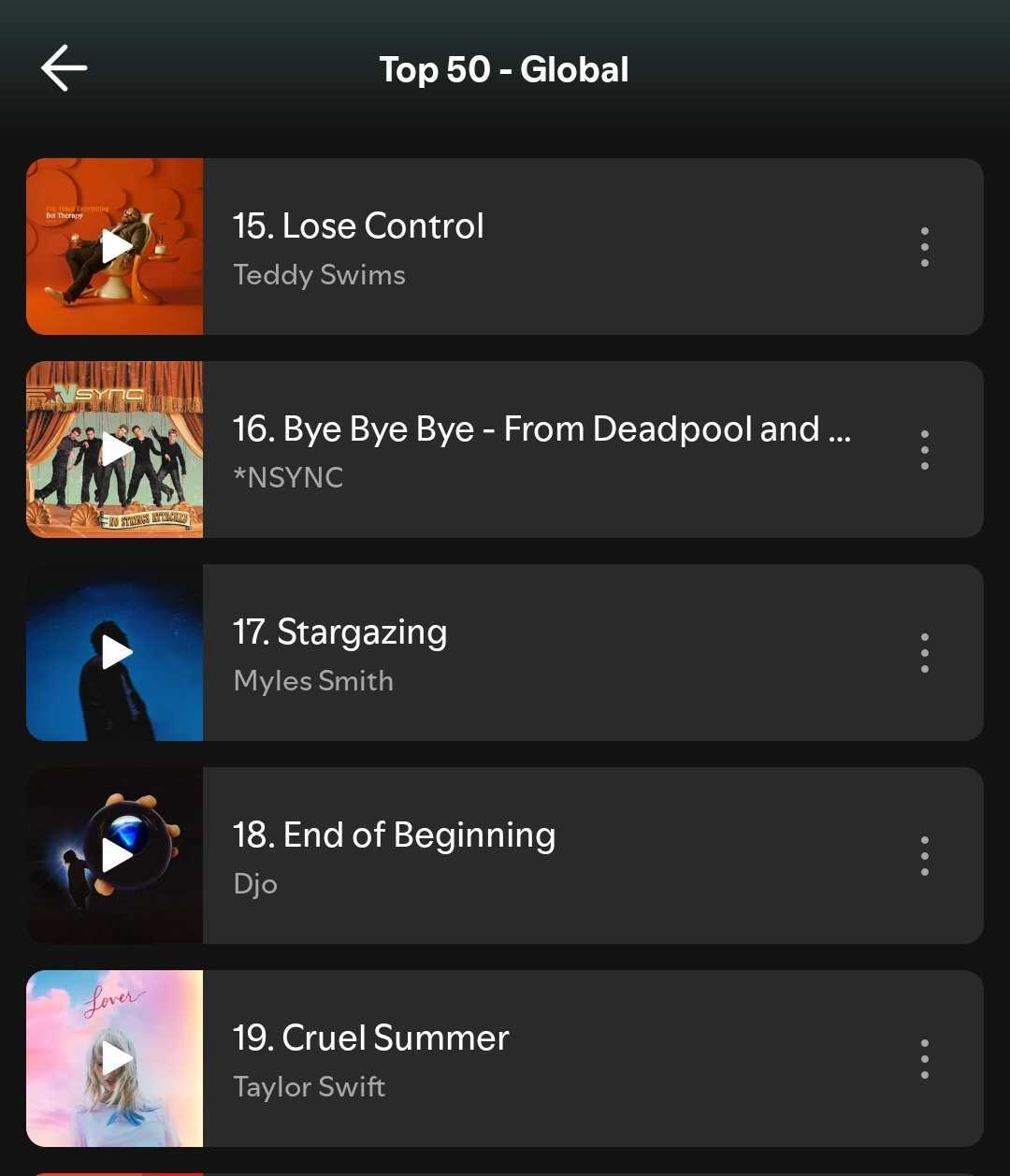
Task: Play Cruel Summer by Taylor Swift
Action: 115,1058
